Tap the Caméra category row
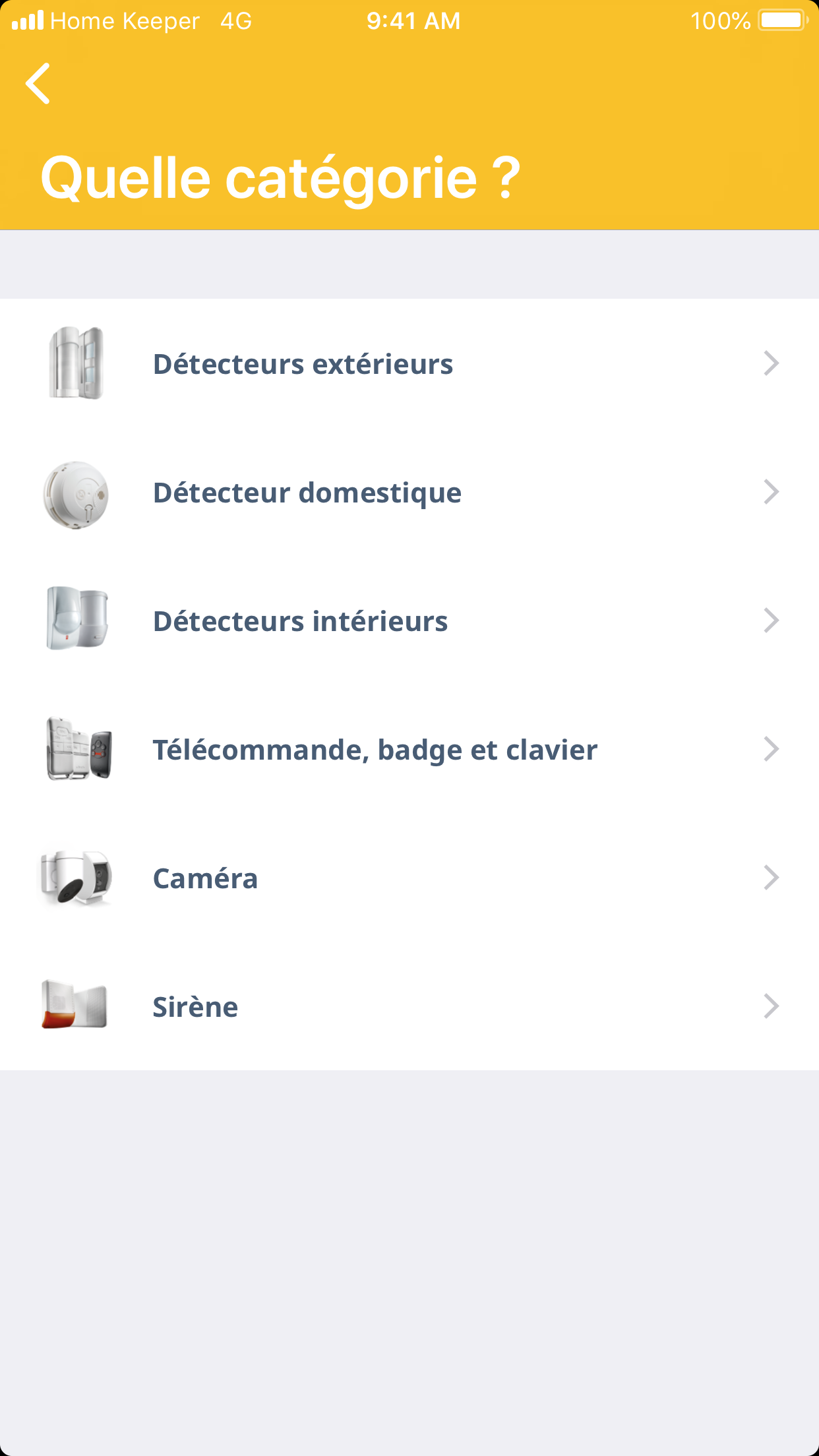This screenshot has width=819, height=1456. (409, 878)
